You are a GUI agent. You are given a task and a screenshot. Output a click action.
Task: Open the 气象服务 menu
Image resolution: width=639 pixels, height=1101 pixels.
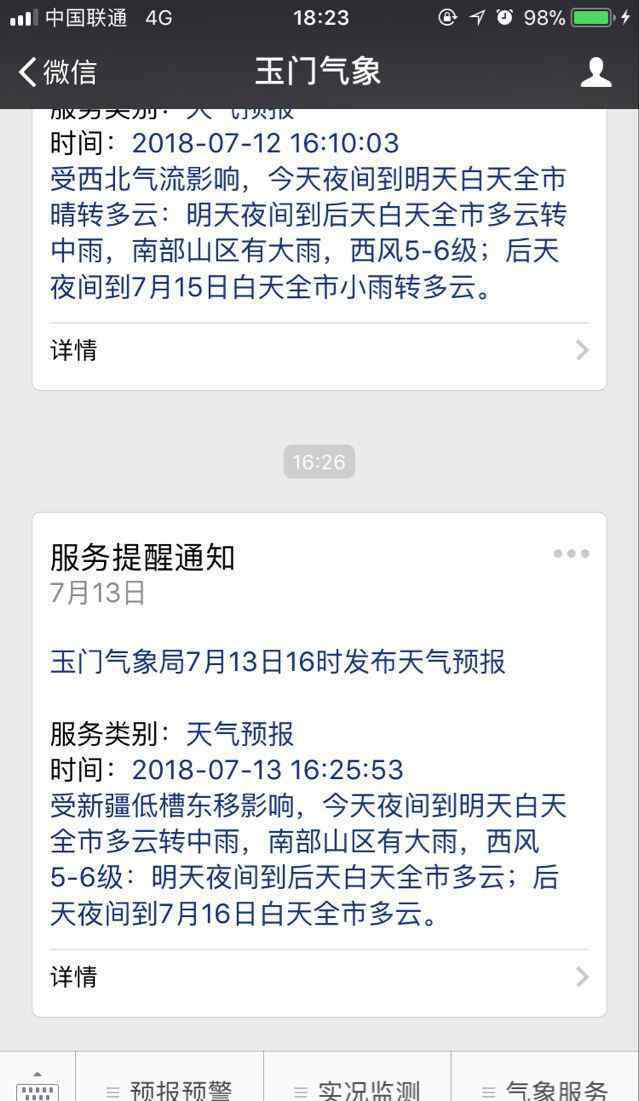(x=545, y=1088)
